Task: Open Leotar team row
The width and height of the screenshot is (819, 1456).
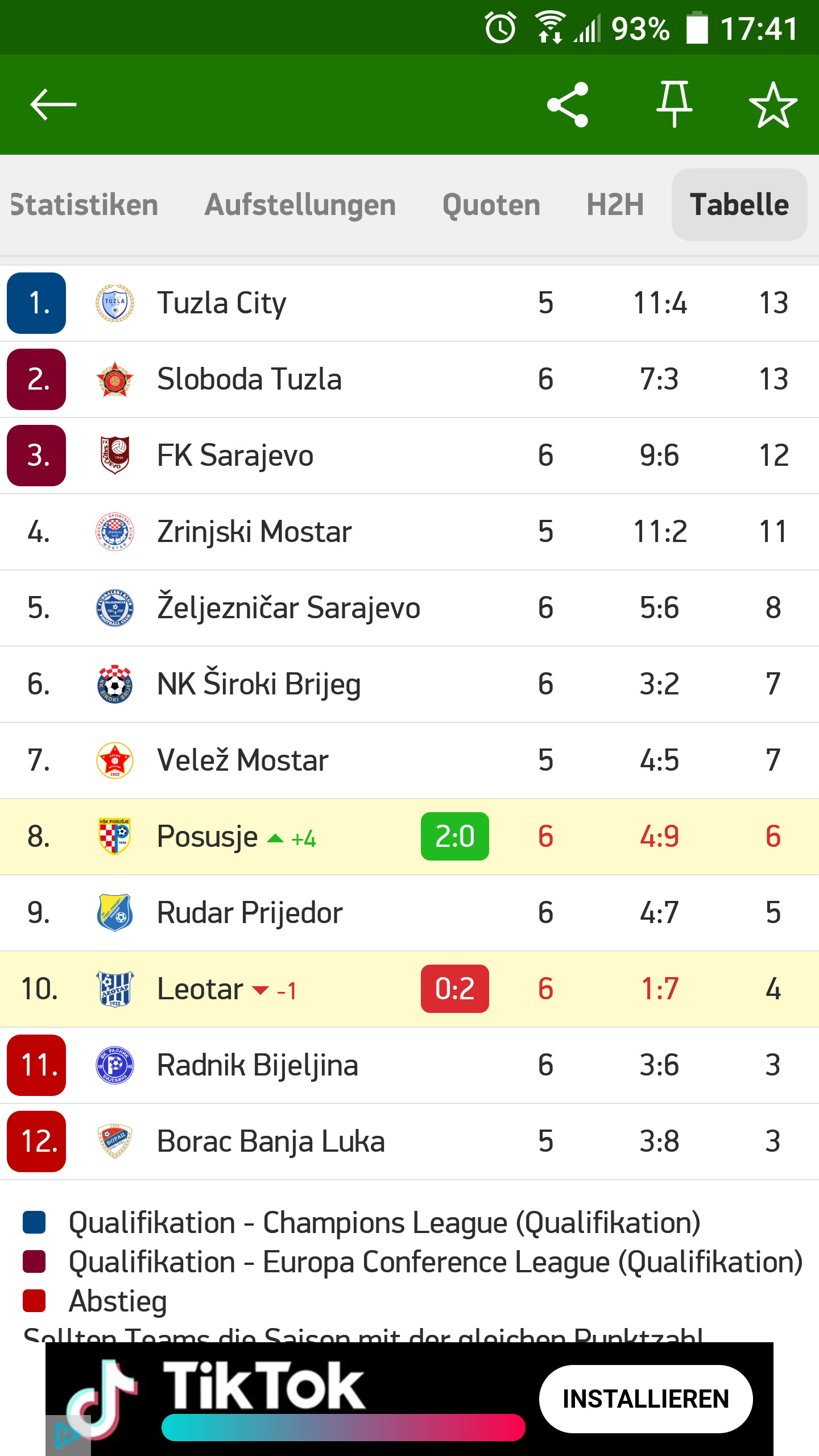Action: tap(409, 989)
